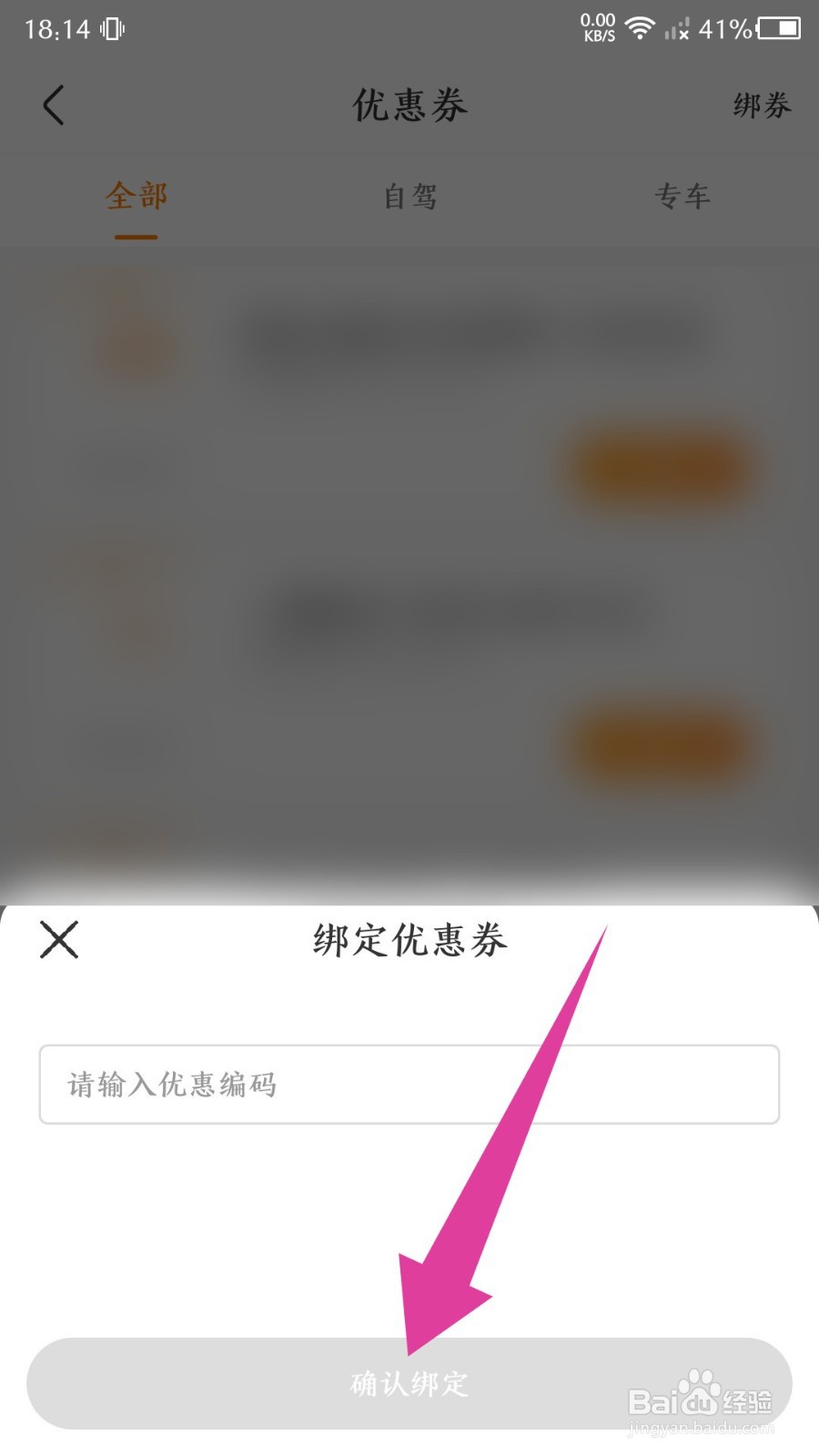Tap the 优惠券 page title

(409, 105)
